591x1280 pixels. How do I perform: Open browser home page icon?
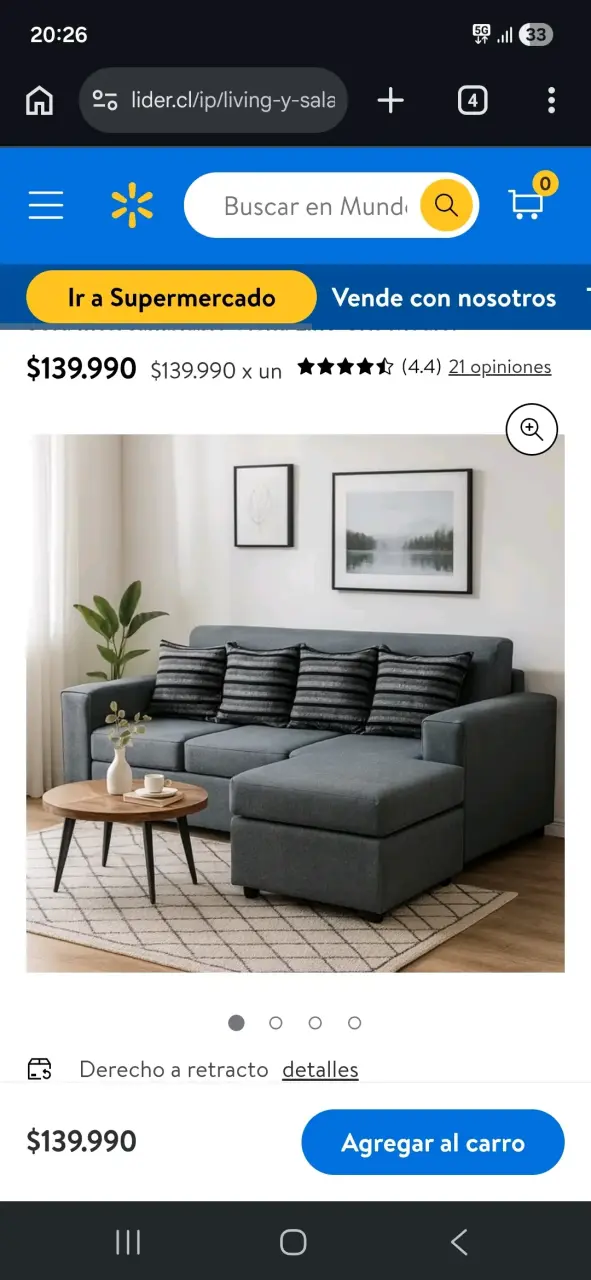tap(39, 100)
